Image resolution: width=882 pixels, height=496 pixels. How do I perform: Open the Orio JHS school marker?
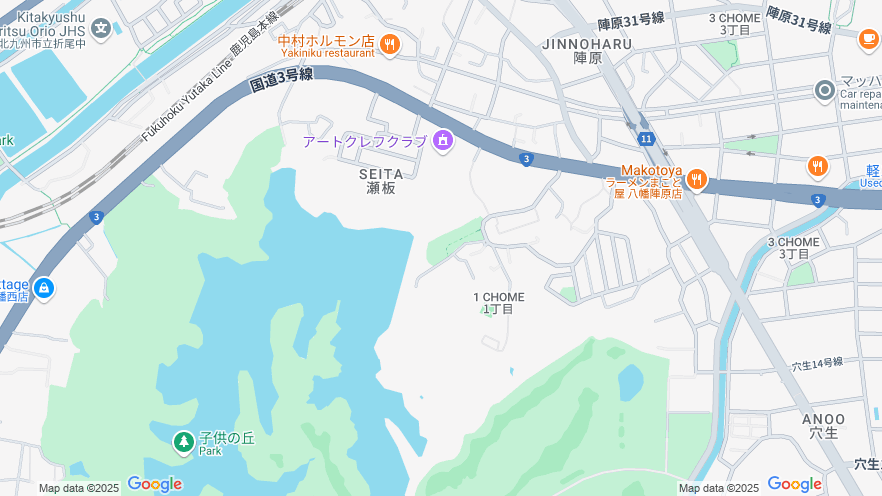point(100,29)
